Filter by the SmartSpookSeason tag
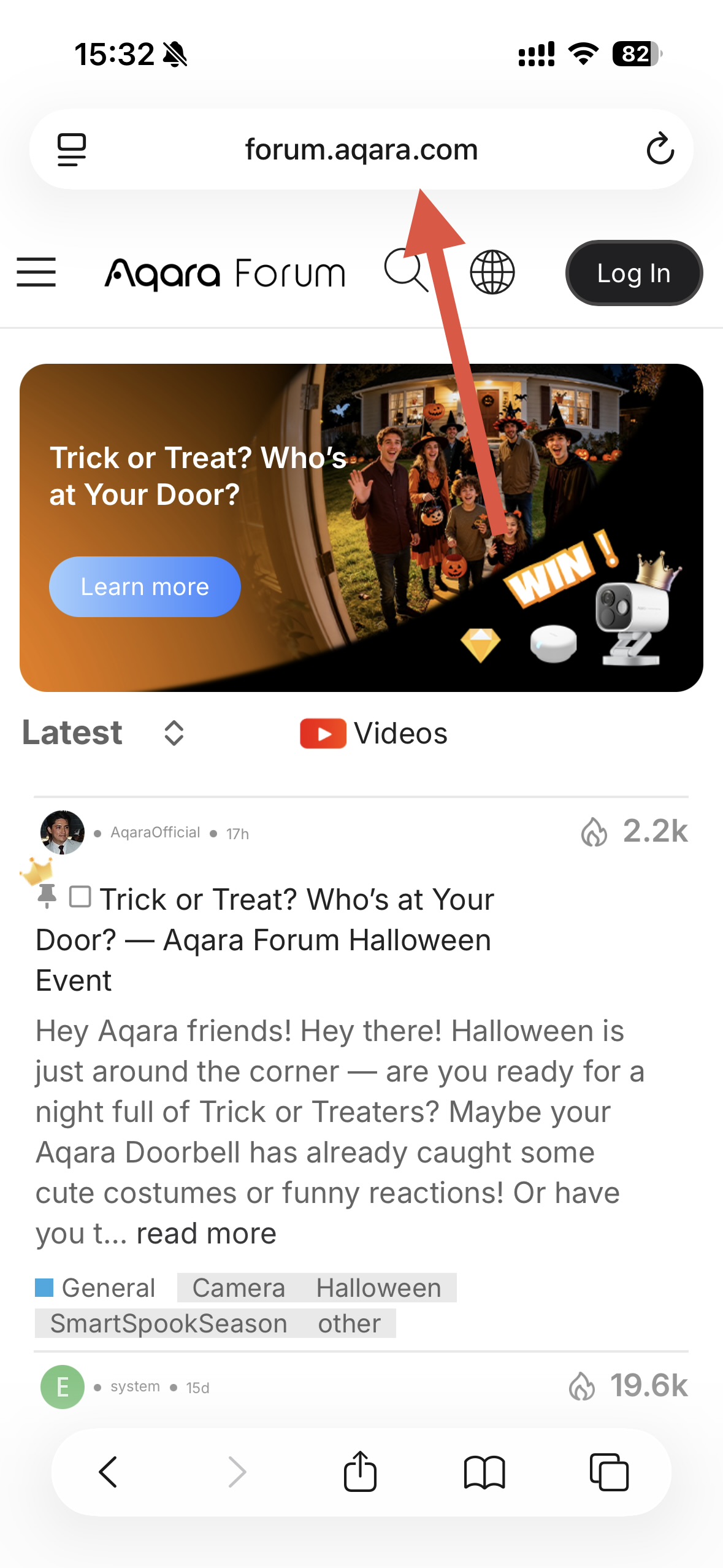Viewport: 723px width, 1568px height. point(169,1323)
